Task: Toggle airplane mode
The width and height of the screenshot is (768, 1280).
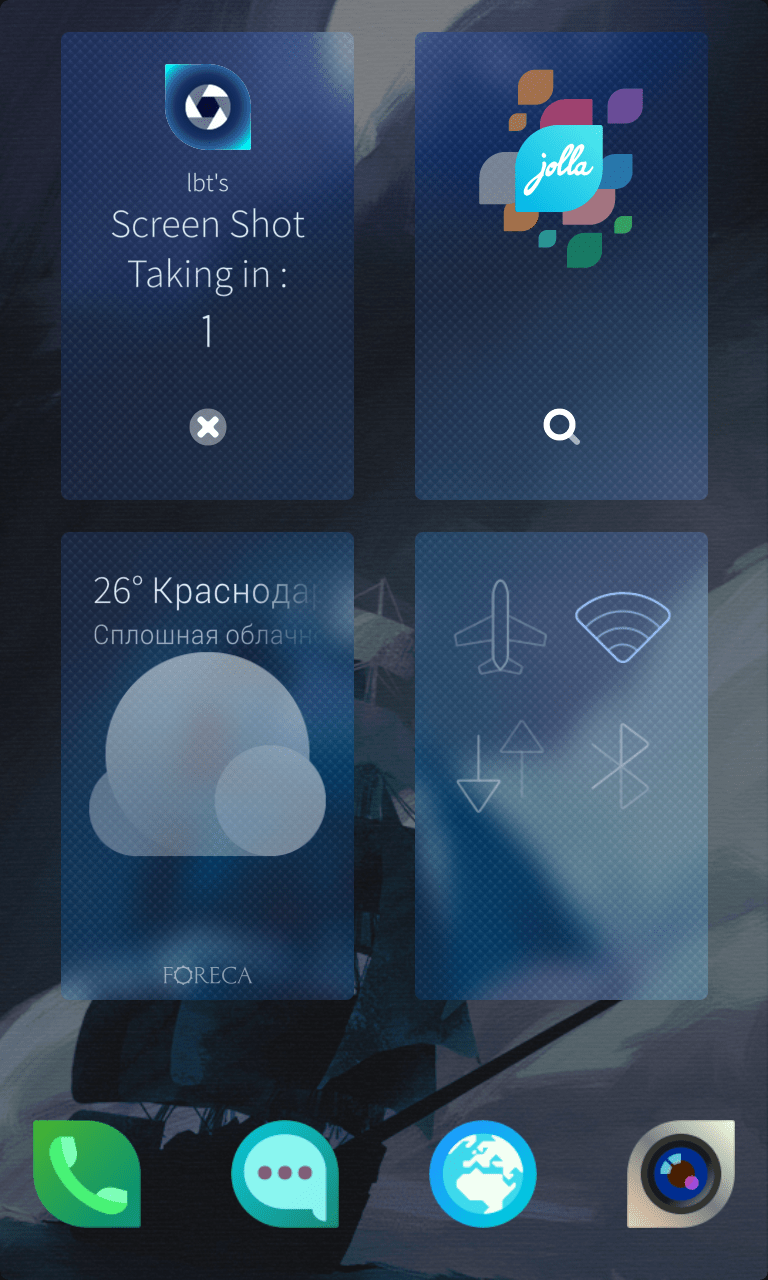Action: coord(500,626)
